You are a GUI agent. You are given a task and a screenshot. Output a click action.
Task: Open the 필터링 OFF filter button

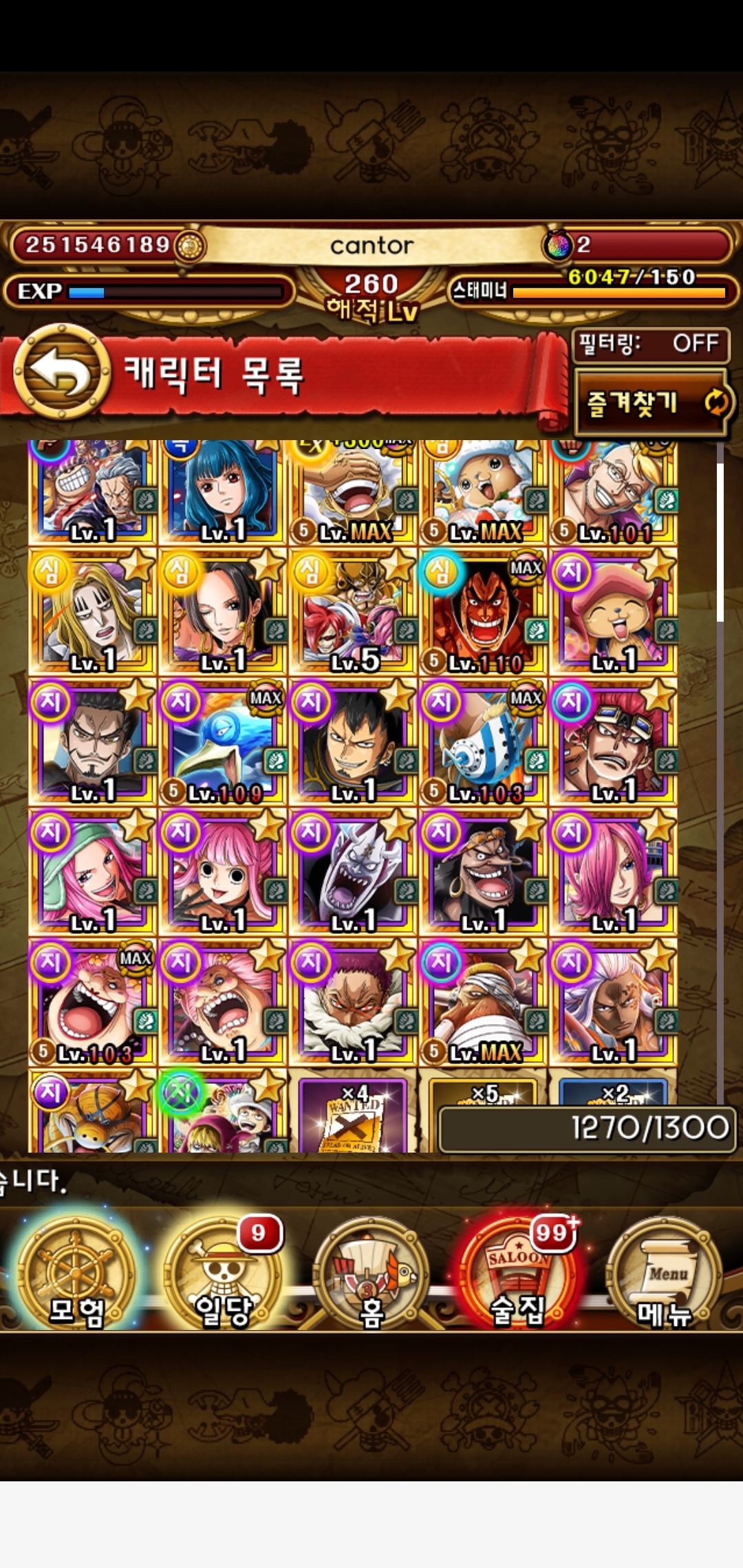[x=650, y=344]
